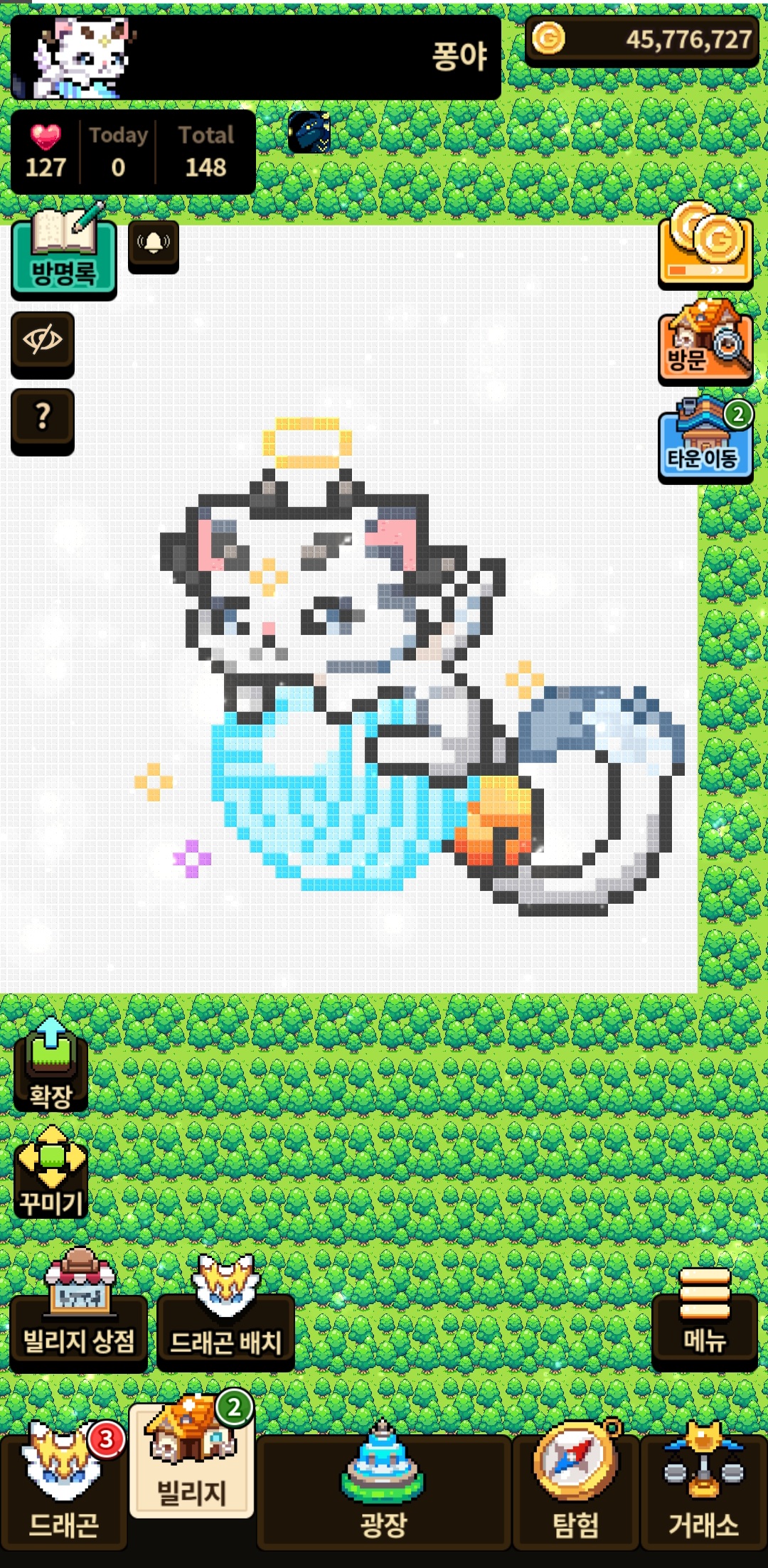This screenshot has height=1568, width=768.
Task: Open the 메뉴 menu
Action: coord(705,1323)
